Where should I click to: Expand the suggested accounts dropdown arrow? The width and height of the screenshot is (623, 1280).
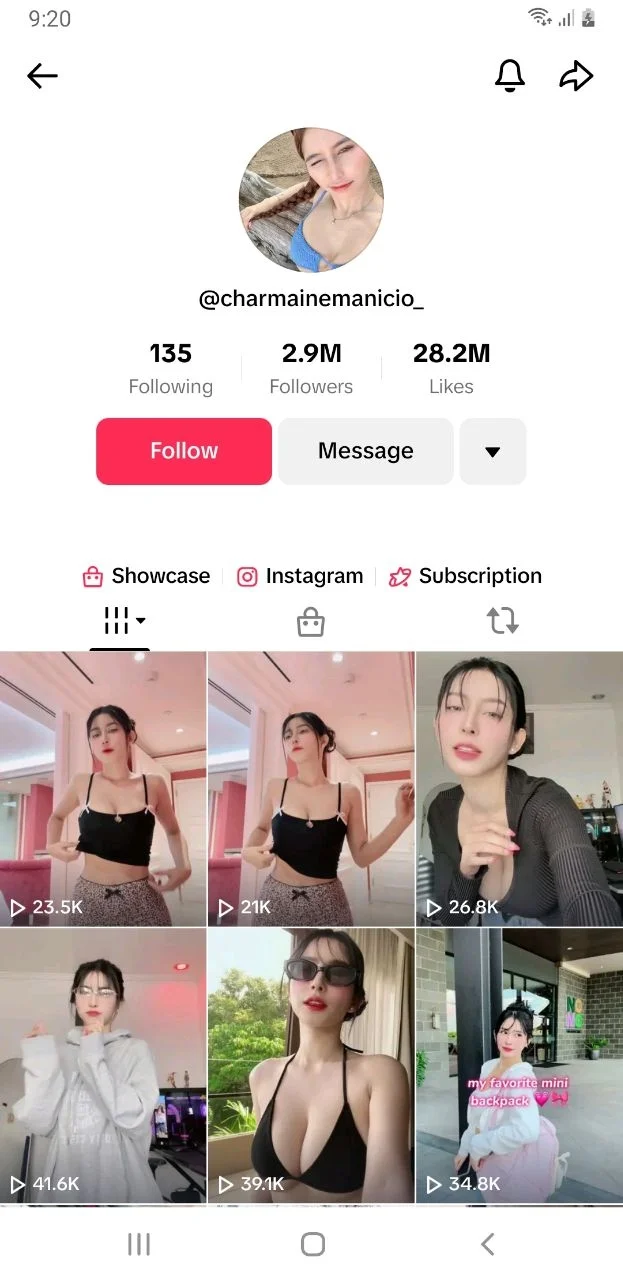(492, 451)
